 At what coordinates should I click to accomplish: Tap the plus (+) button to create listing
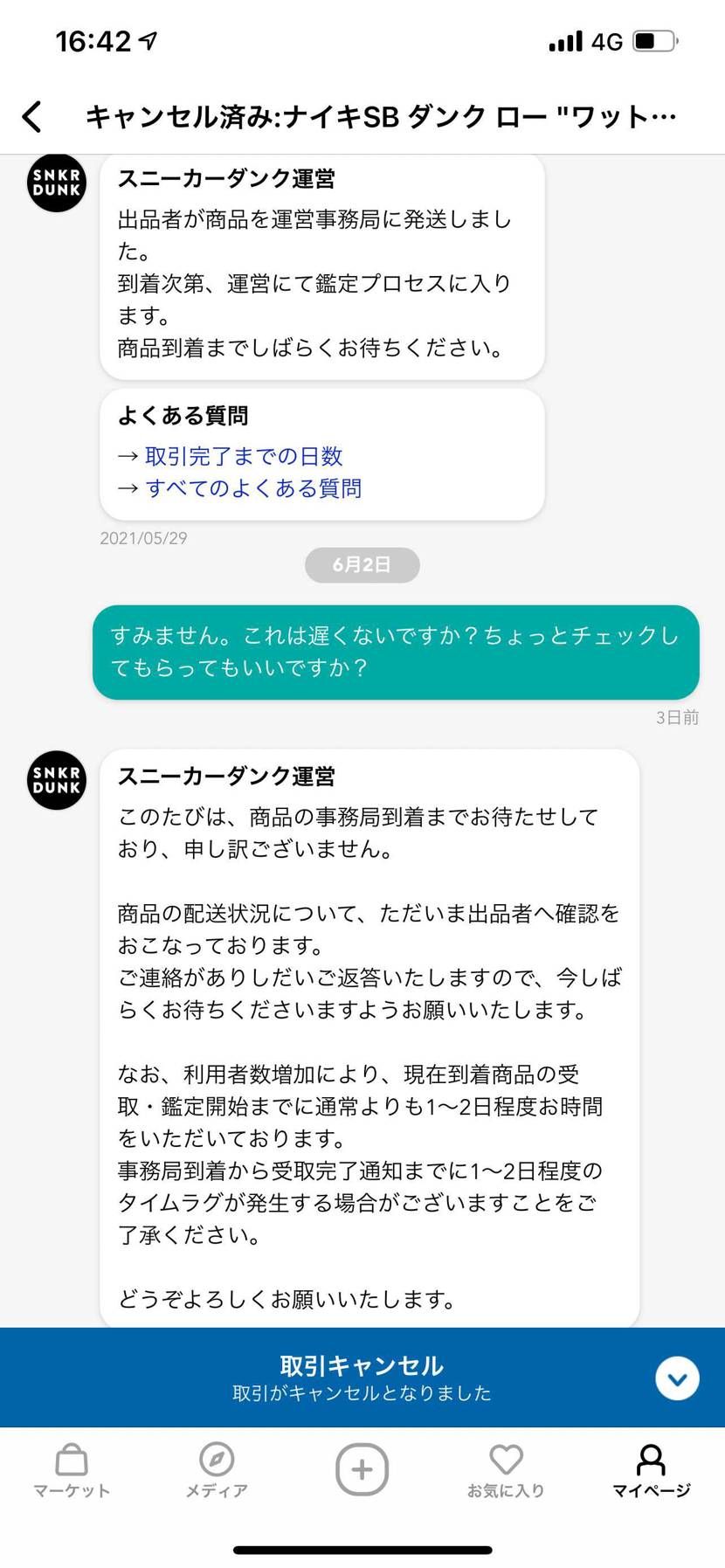(362, 1469)
